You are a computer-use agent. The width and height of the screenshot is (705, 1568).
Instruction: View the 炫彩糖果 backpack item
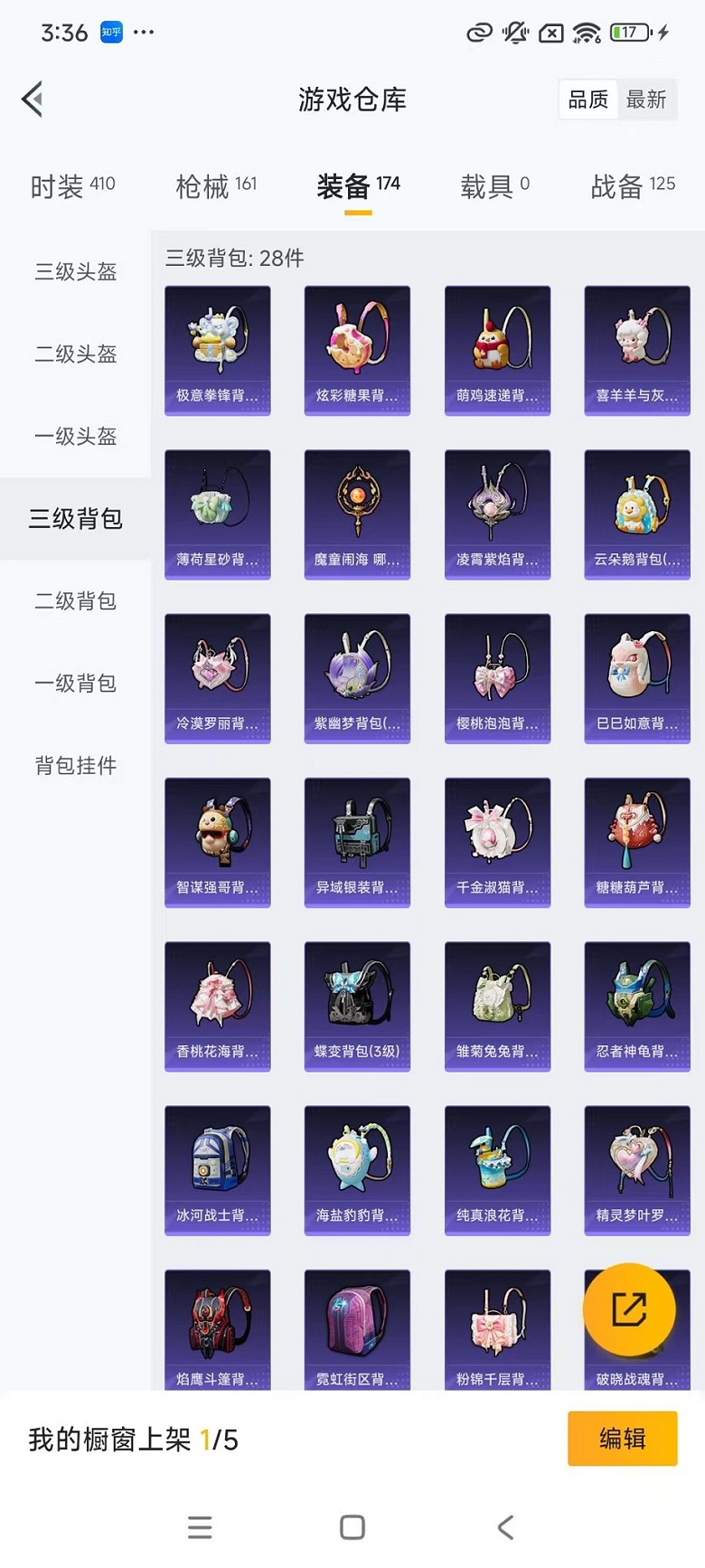357,350
